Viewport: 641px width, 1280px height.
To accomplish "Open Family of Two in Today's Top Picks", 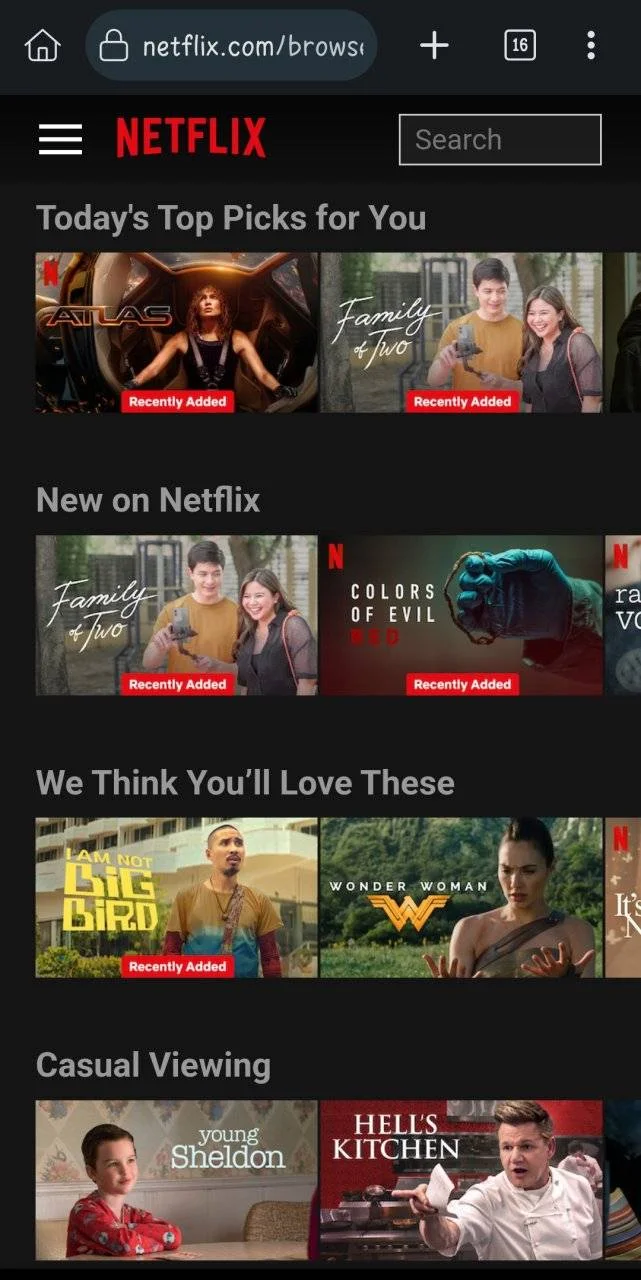I will click(x=461, y=333).
